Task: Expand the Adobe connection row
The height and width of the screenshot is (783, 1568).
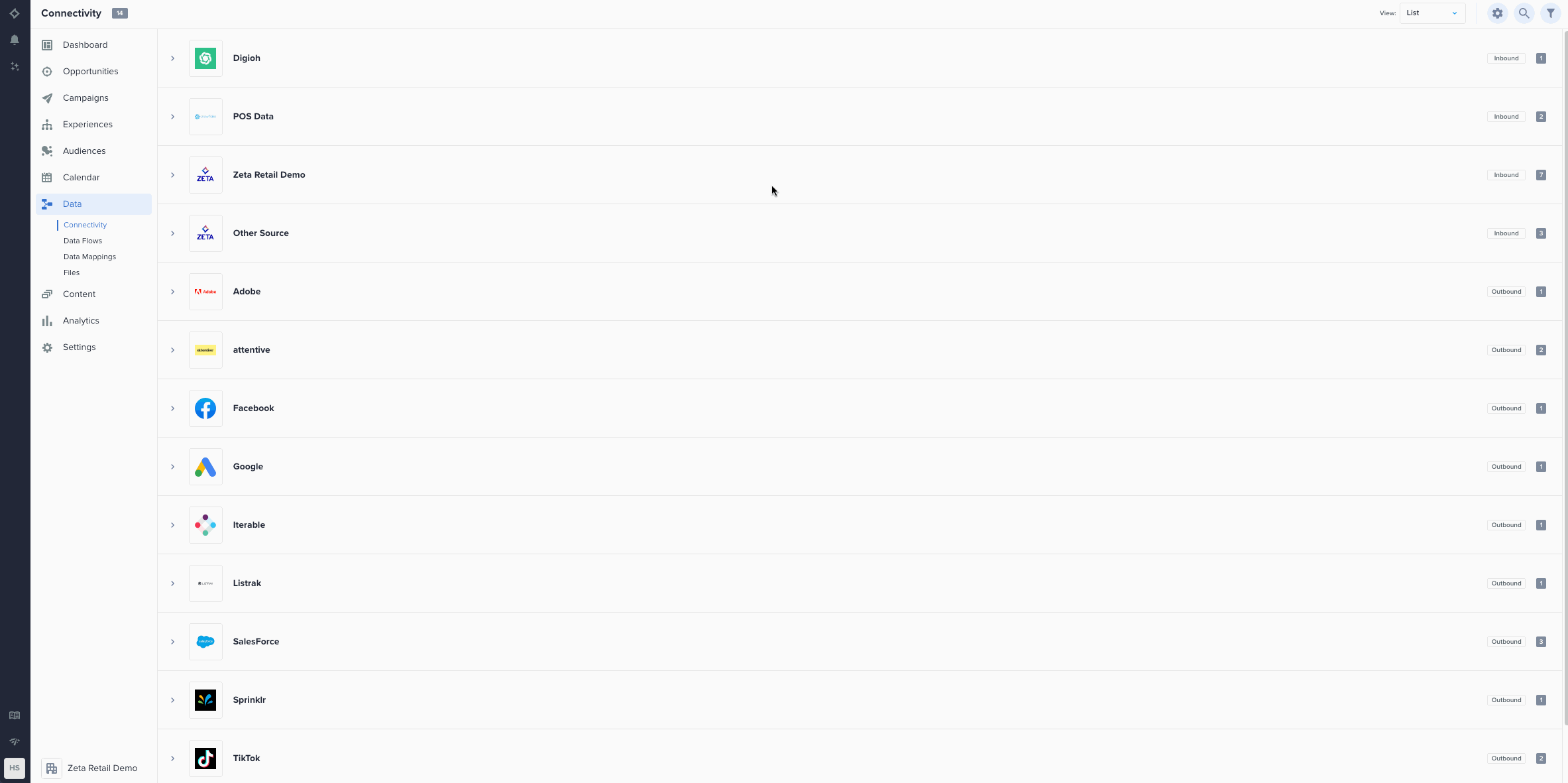Action: (172, 292)
